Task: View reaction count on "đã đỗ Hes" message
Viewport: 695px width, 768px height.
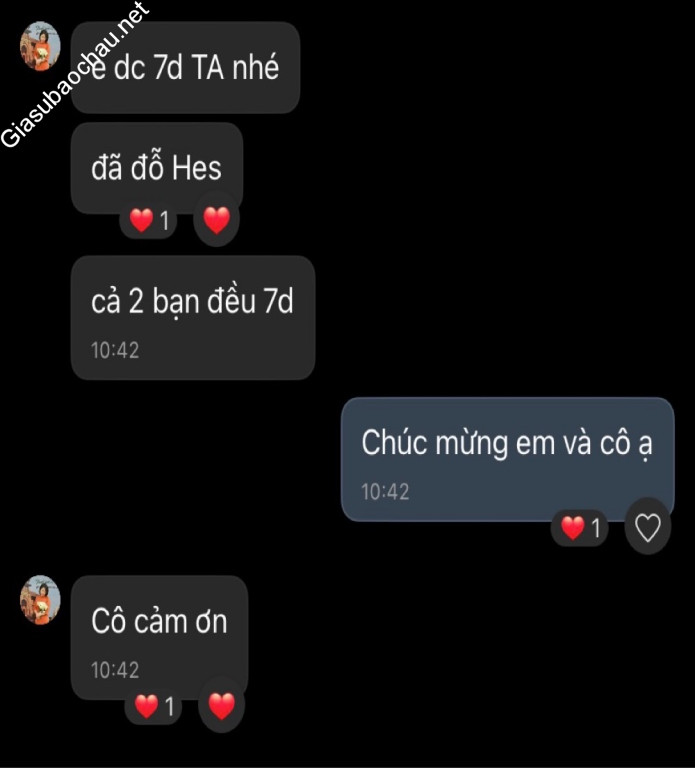Action: [x=149, y=221]
